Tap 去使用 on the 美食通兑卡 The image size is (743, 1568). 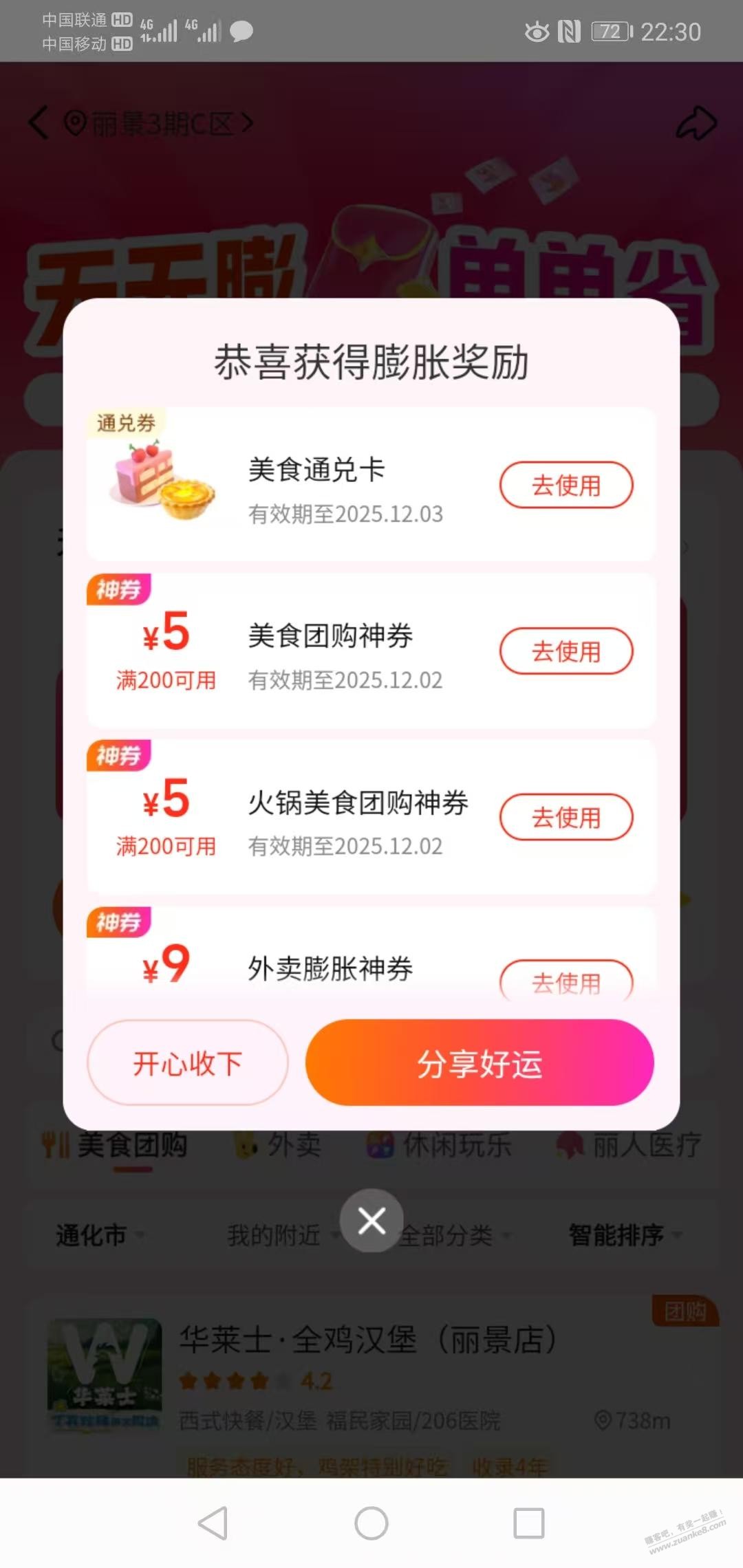coord(566,485)
